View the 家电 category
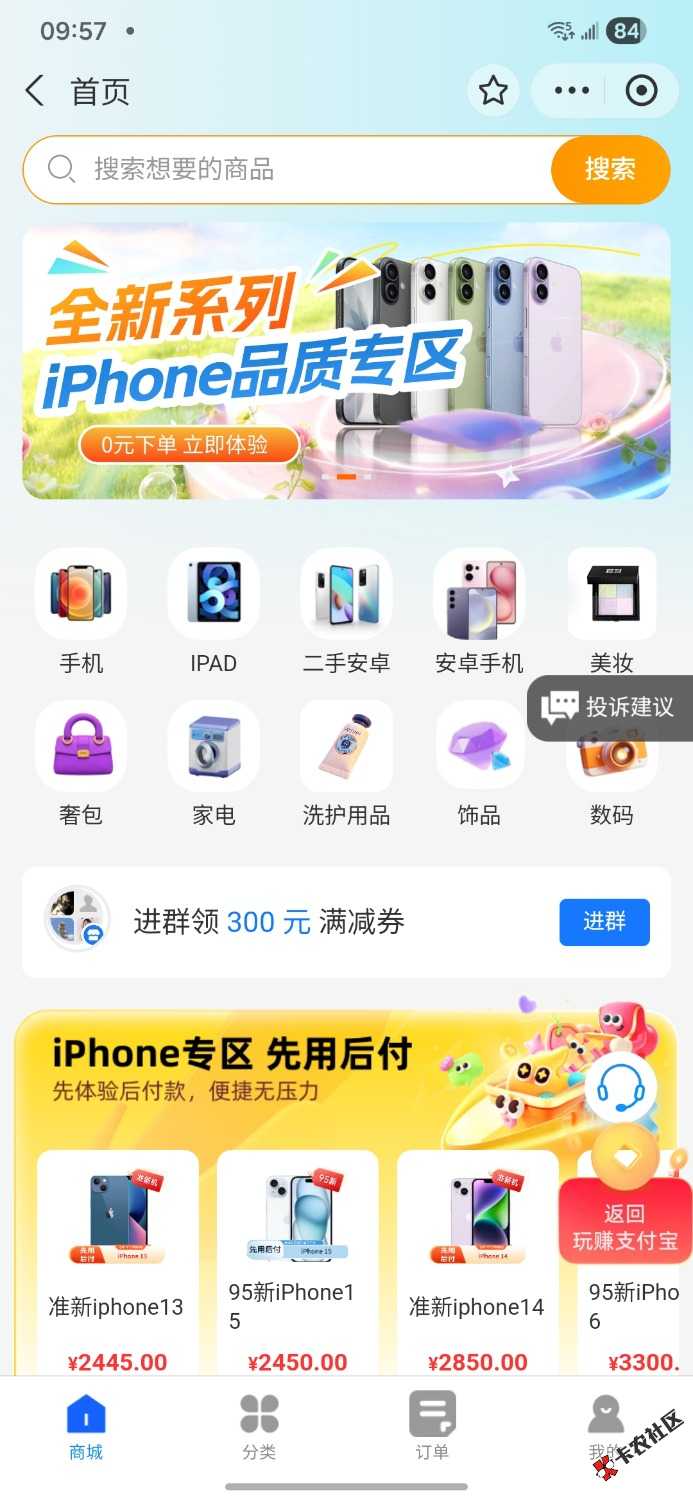Image resolution: width=693 pixels, height=1500 pixels. (213, 764)
